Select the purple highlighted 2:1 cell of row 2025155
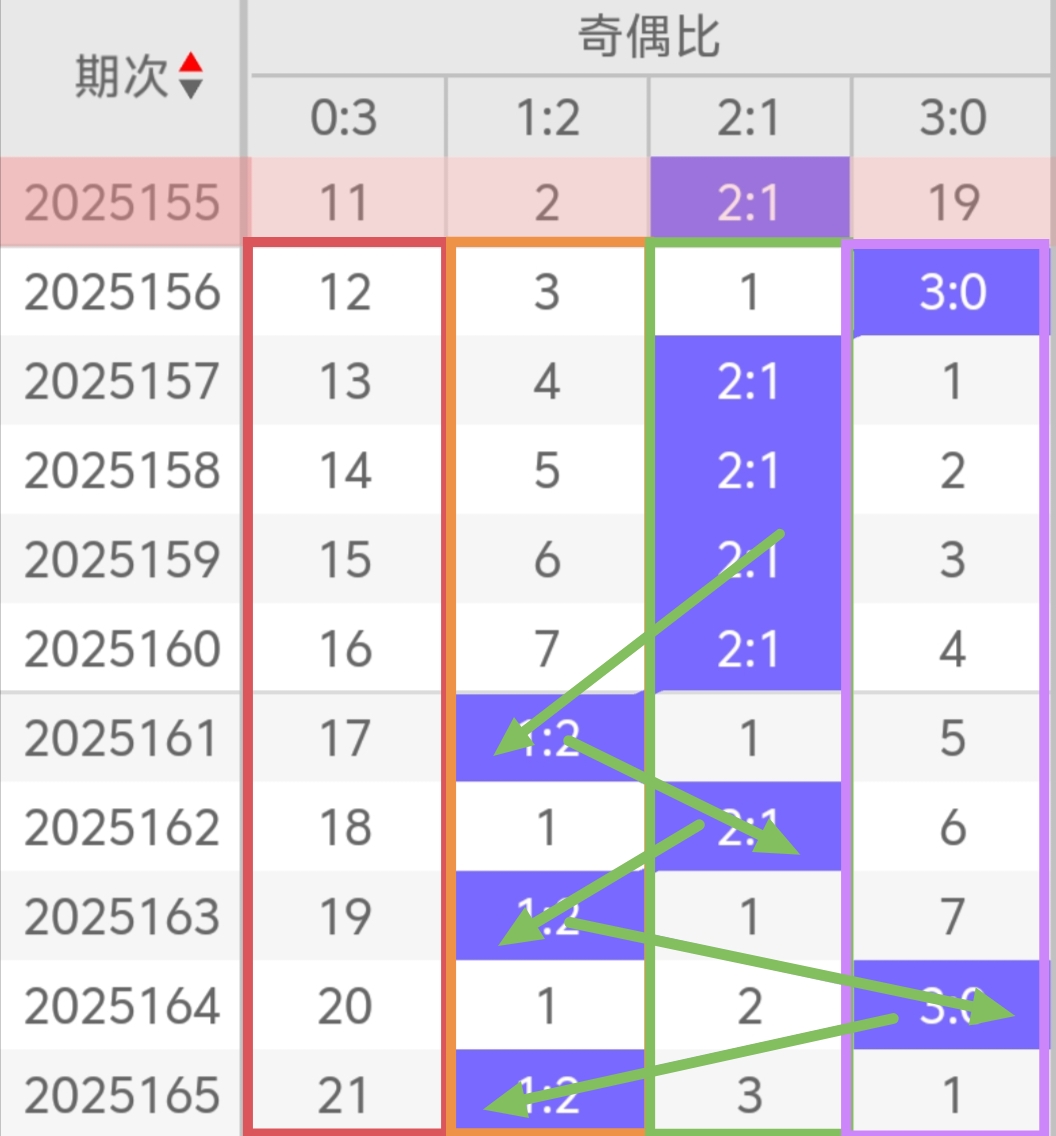Screen dimensions: 1056x1136 click(x=749, y=201)
